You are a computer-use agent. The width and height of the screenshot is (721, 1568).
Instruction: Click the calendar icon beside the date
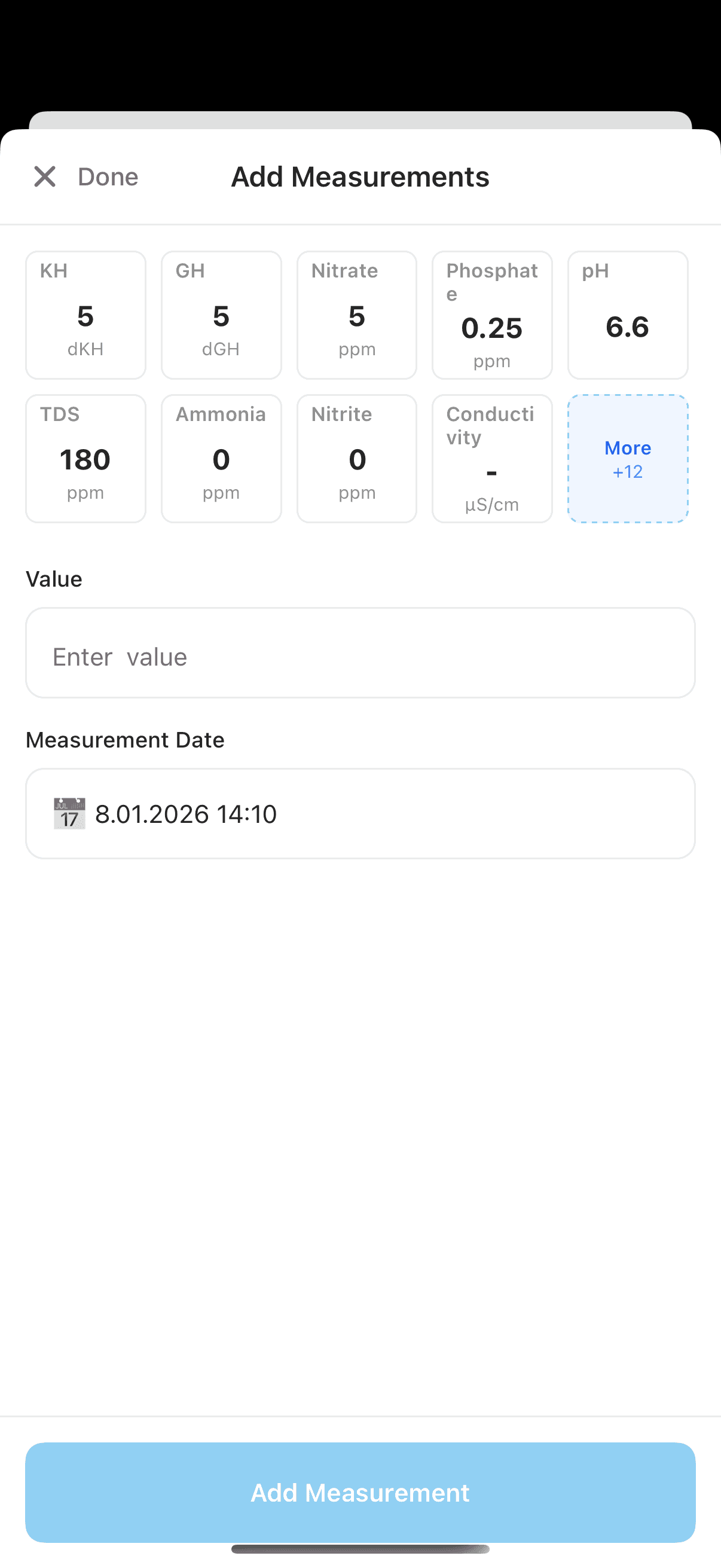pos(69,813)
